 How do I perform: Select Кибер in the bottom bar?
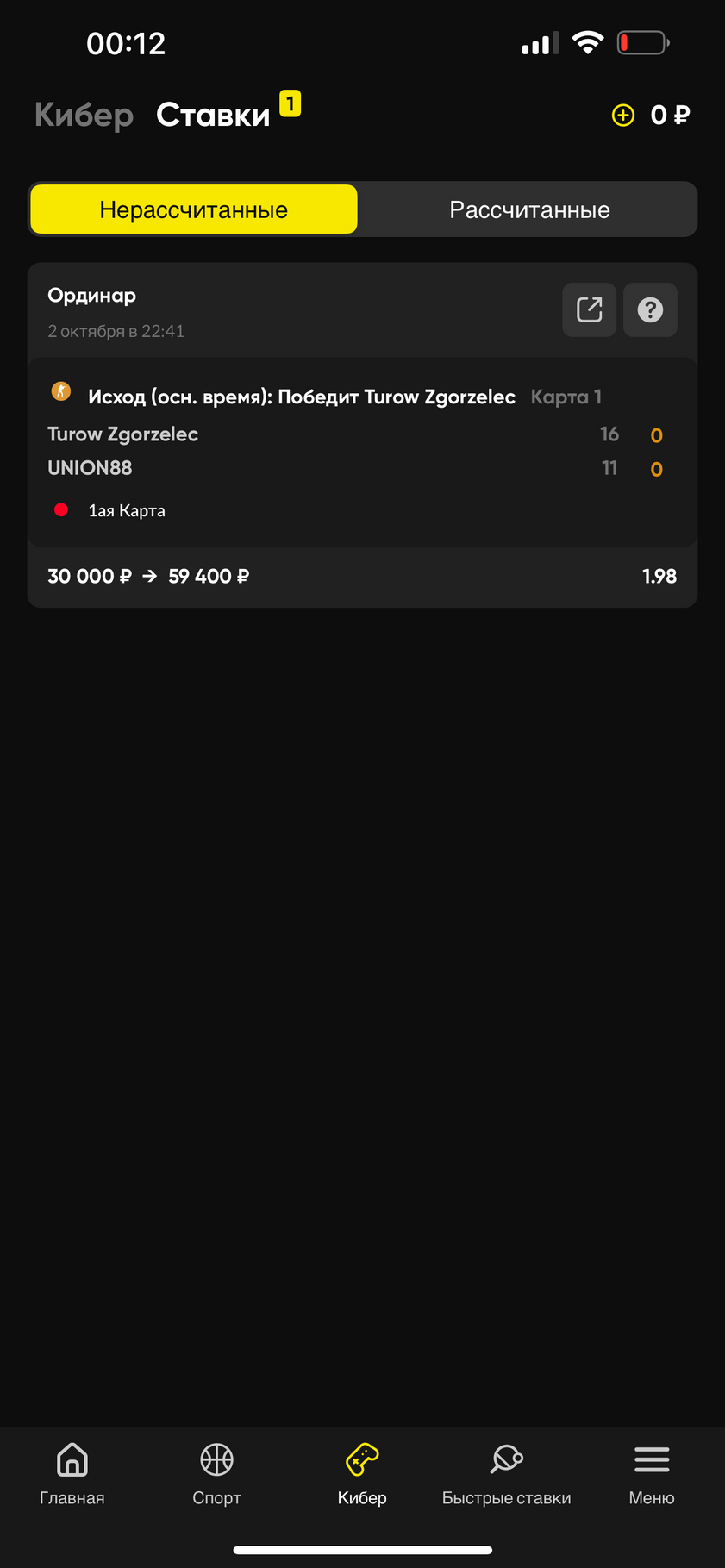362,1475
